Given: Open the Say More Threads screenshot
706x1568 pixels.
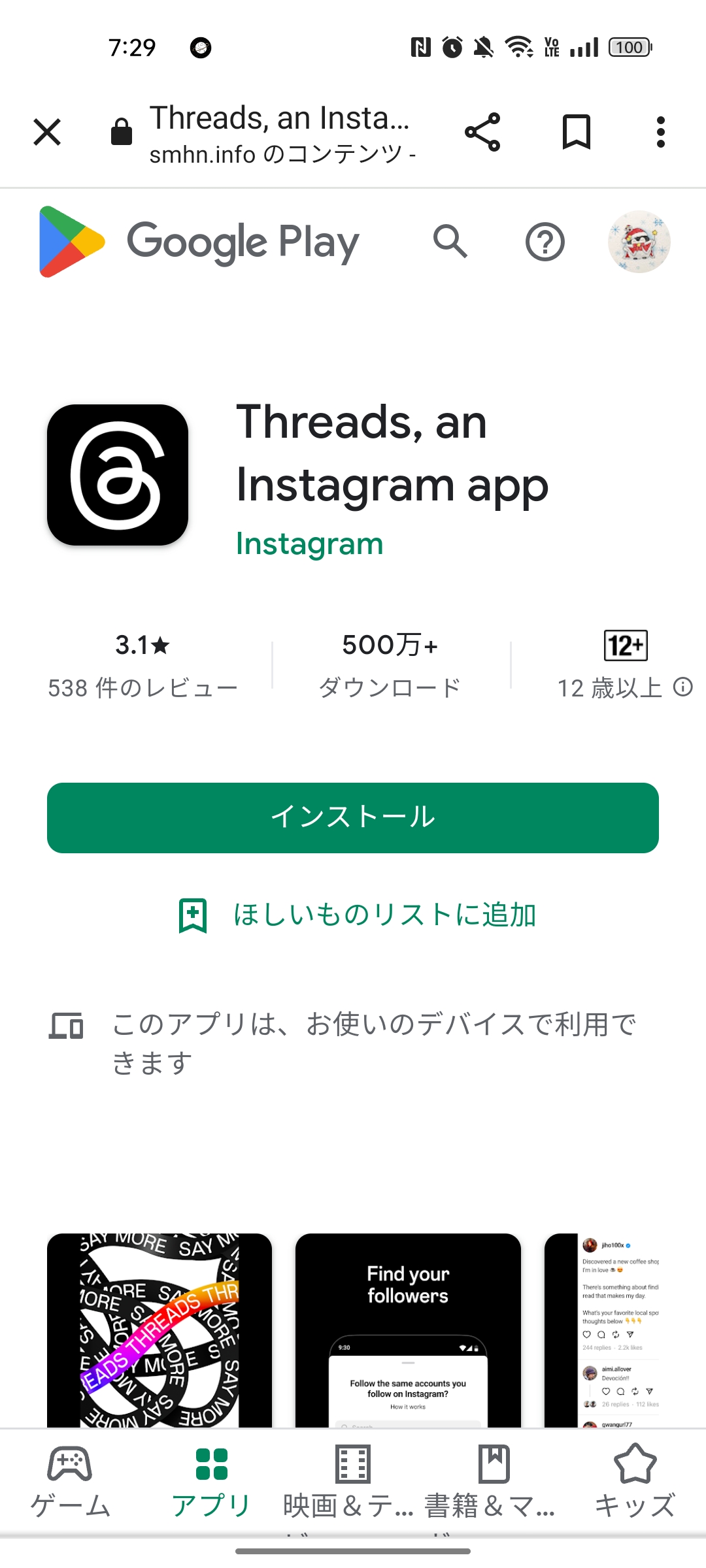Looking at the screenshot, I should pos(159,1330).
